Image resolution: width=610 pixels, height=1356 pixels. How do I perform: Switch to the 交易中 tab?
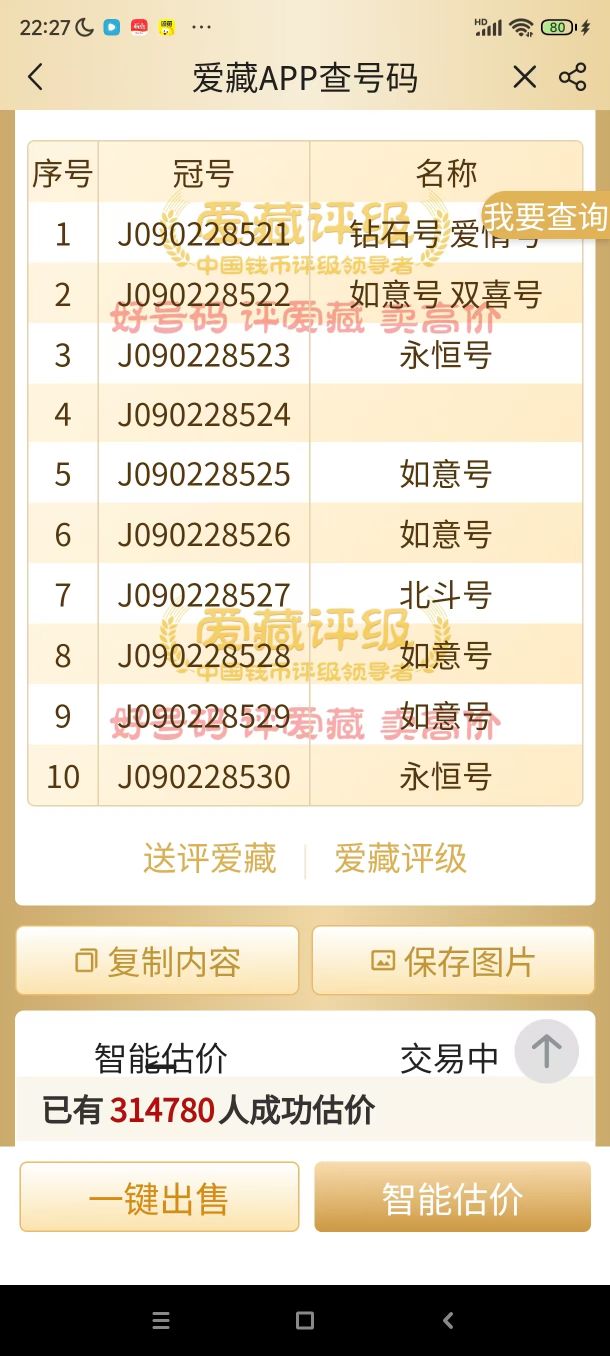coord(449,1057)
